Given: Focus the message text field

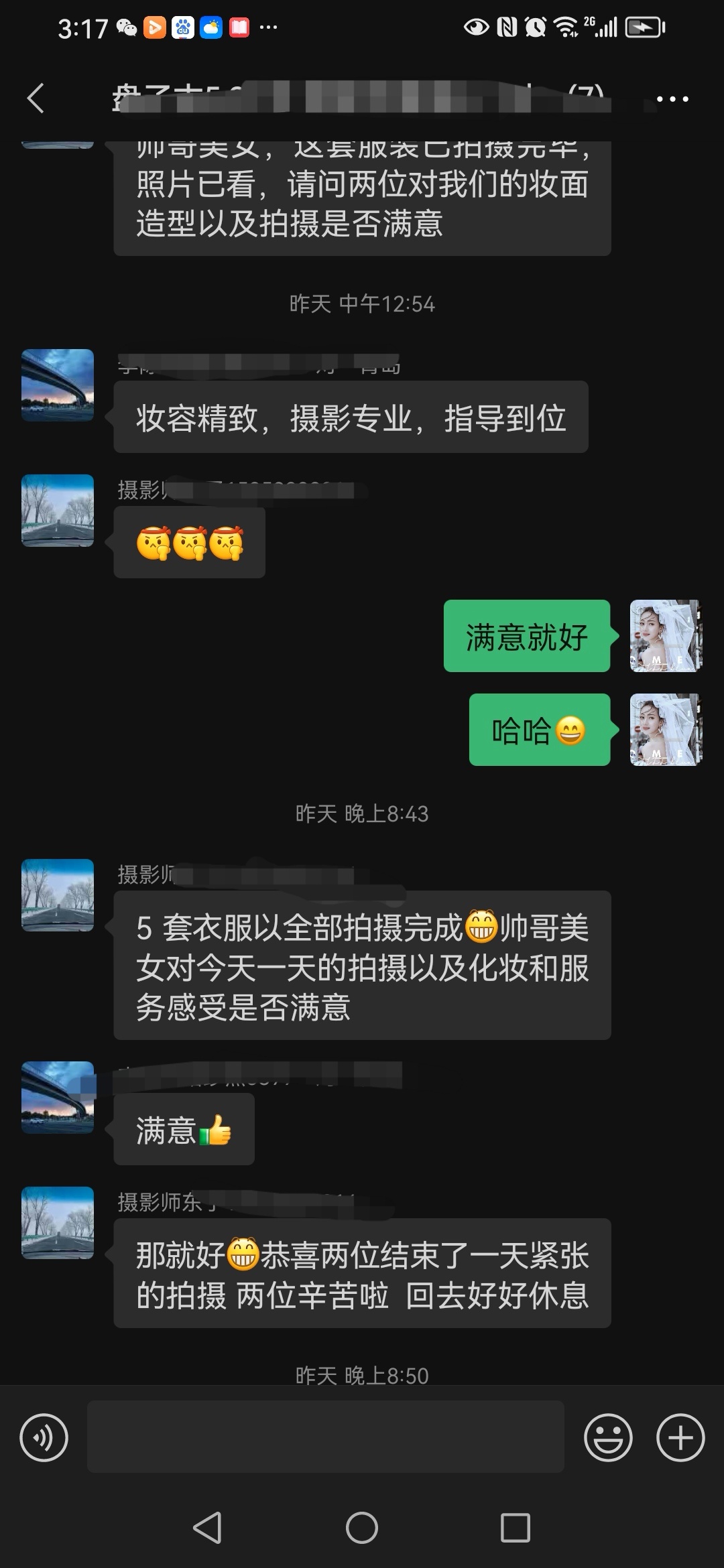Looking at the screenshot, I should [325, 1437].
